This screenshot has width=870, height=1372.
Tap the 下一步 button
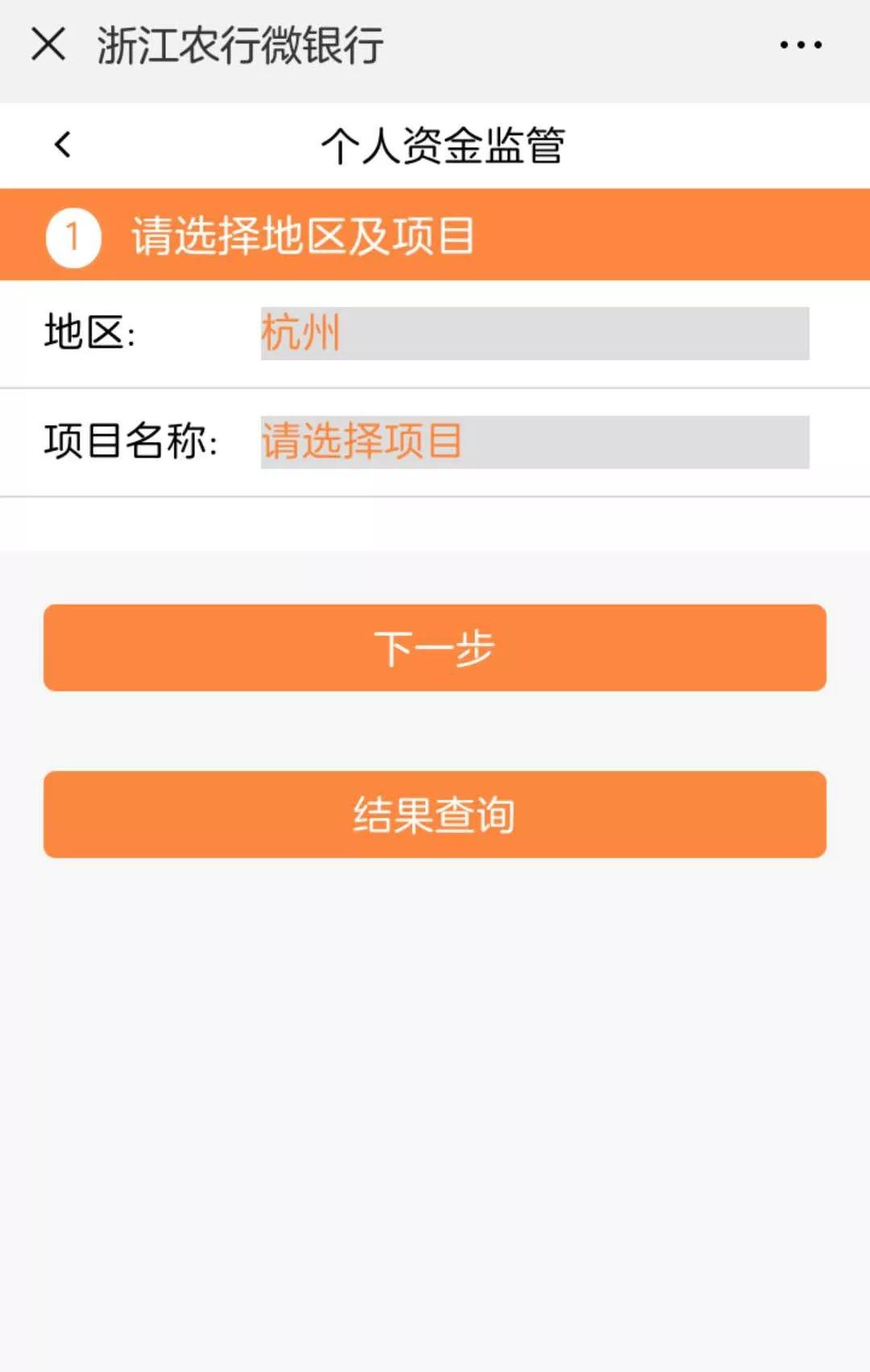point(435,648)
